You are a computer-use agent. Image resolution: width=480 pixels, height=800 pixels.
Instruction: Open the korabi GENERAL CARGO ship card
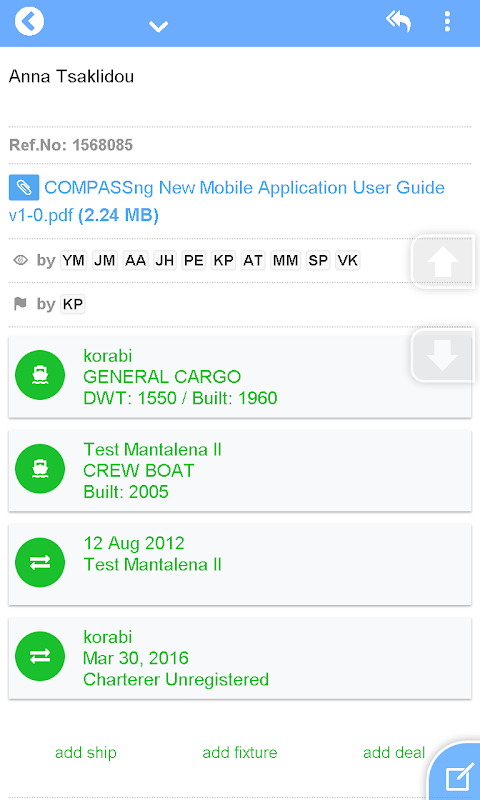click(x=240, y=377)
